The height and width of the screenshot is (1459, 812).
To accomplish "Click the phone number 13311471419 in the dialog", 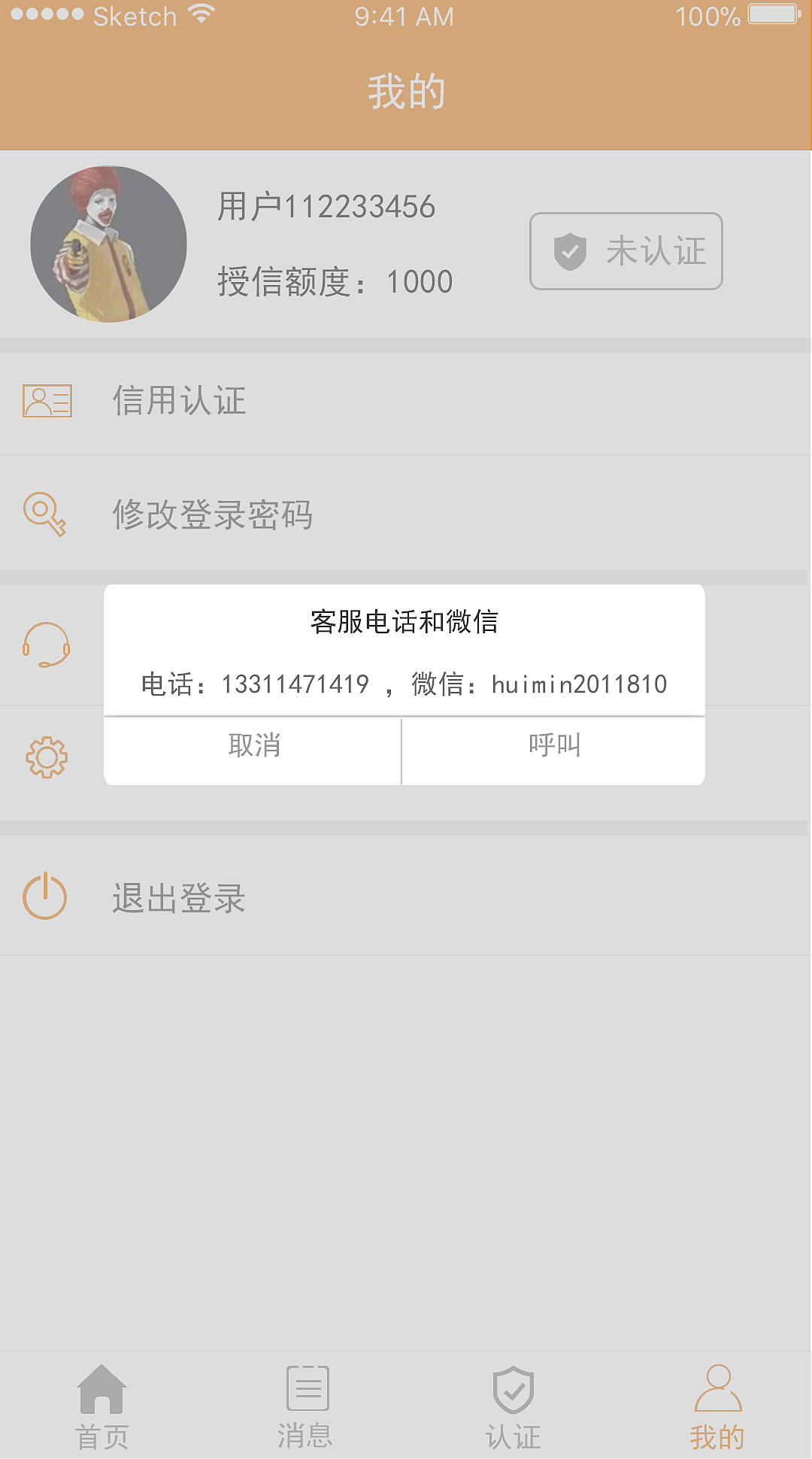I will pos(295,684).
